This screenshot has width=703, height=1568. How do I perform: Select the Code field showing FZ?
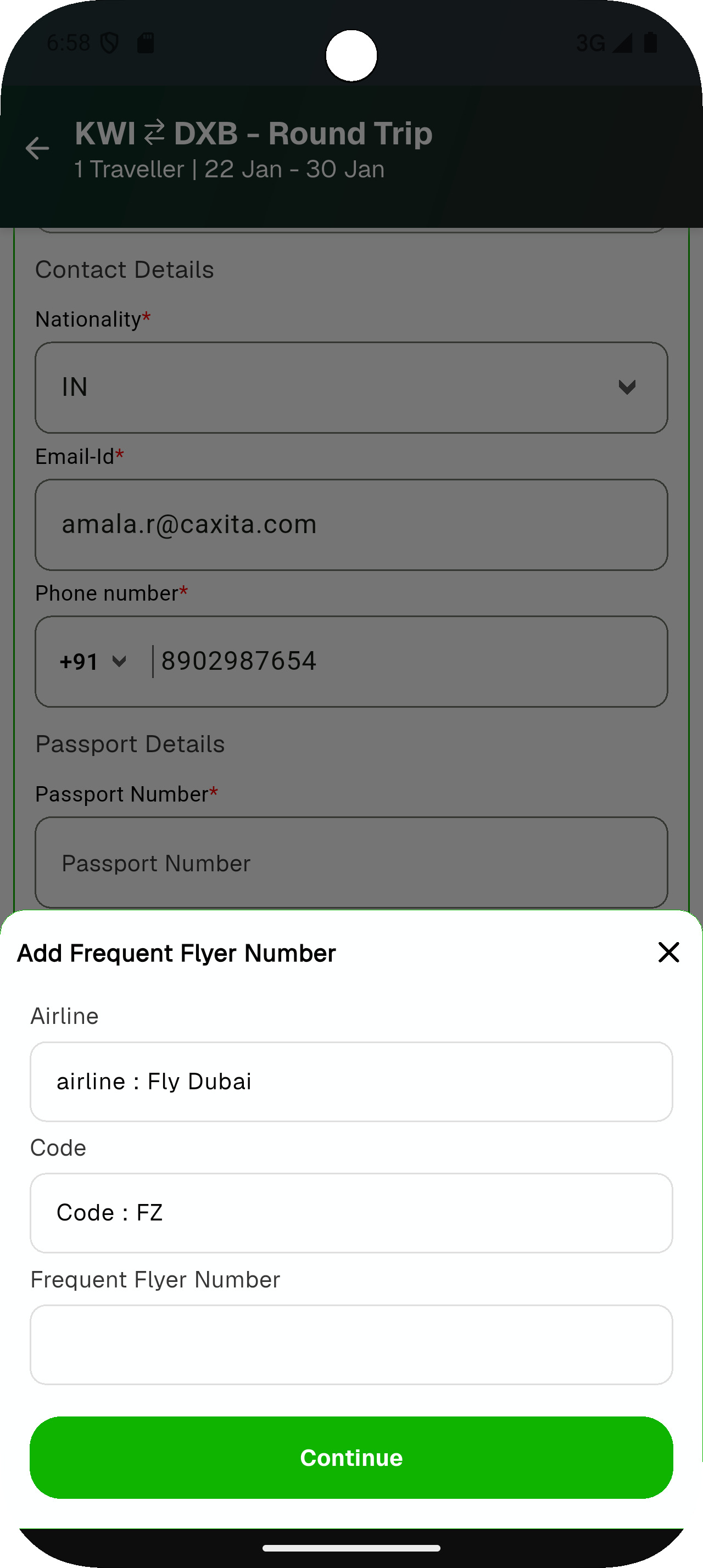coord(351,1213)
